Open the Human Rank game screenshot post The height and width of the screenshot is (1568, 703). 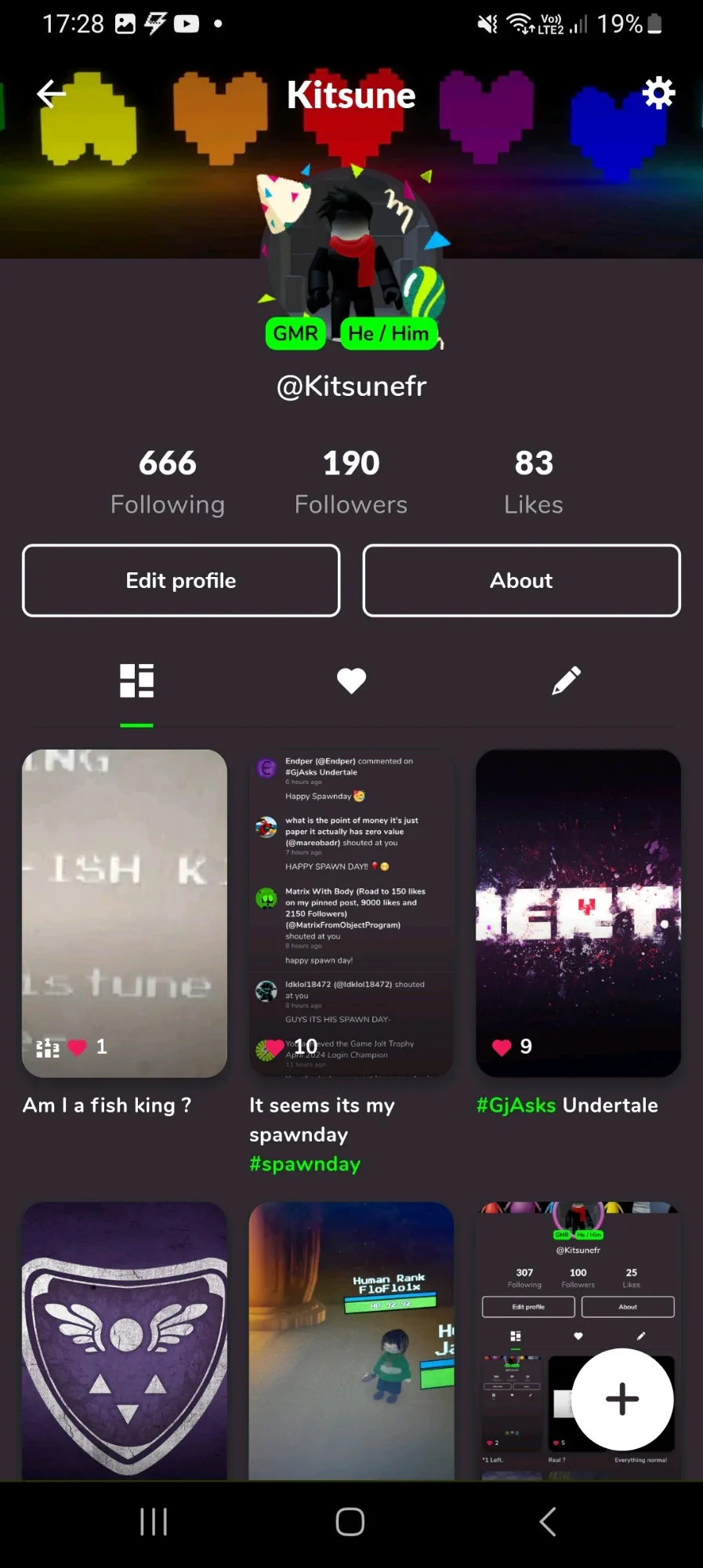pyautogui.click(x=351, y=1341)
